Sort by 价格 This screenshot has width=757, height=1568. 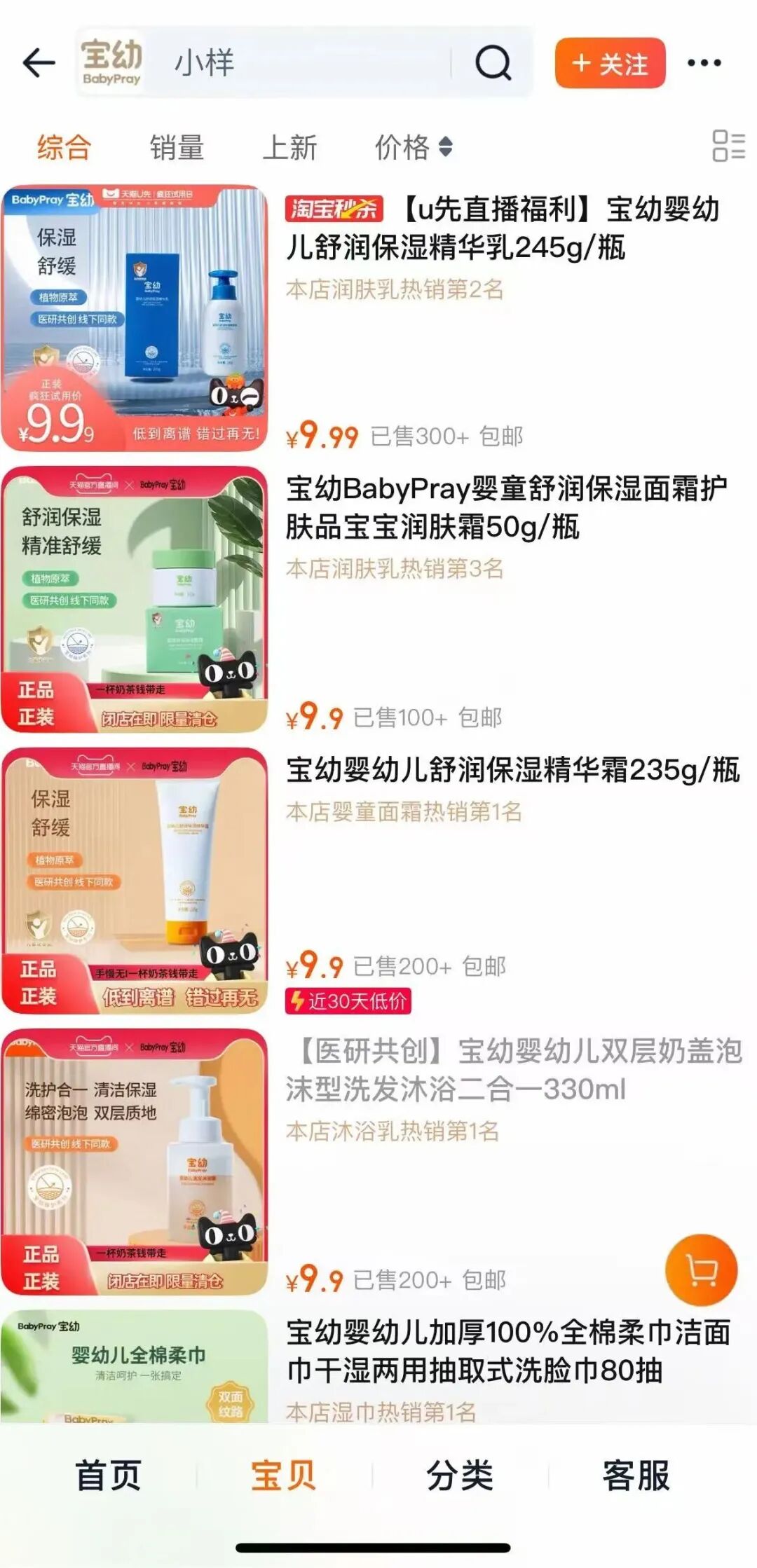tap(412, 147)
